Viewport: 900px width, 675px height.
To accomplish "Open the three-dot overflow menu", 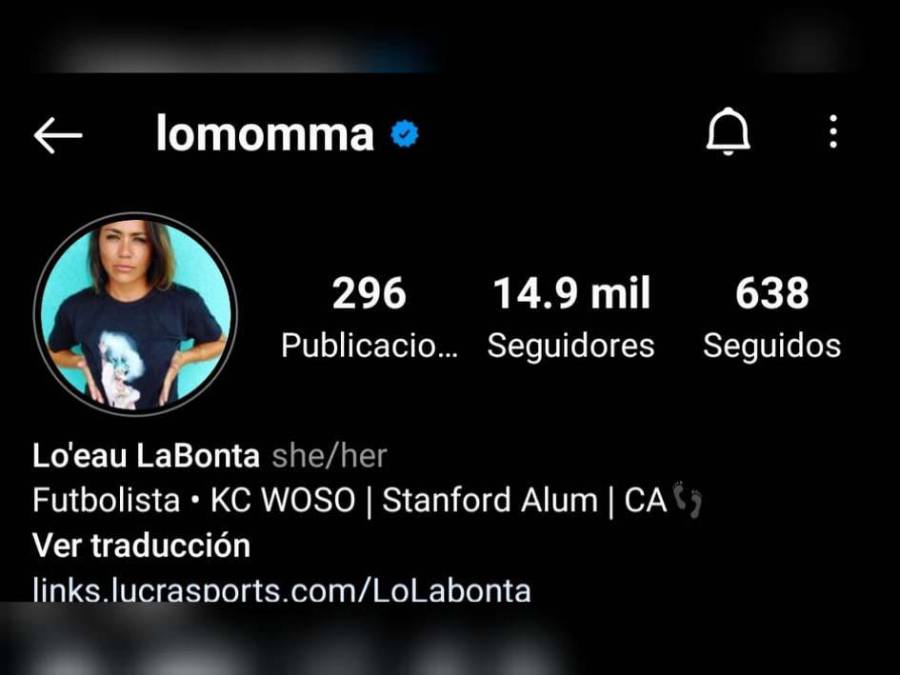I will click(x=832, y=132).
